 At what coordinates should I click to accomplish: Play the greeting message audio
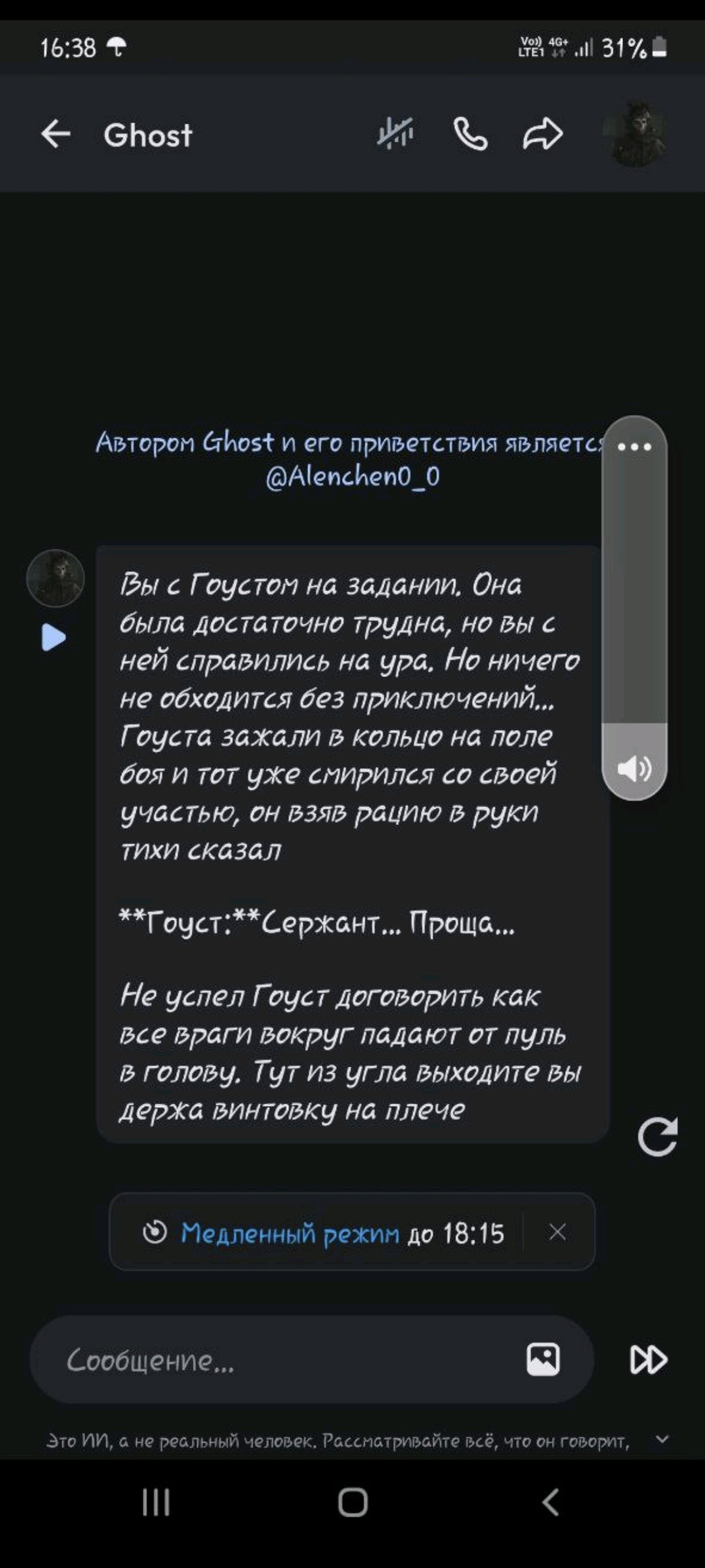point(54,637)
